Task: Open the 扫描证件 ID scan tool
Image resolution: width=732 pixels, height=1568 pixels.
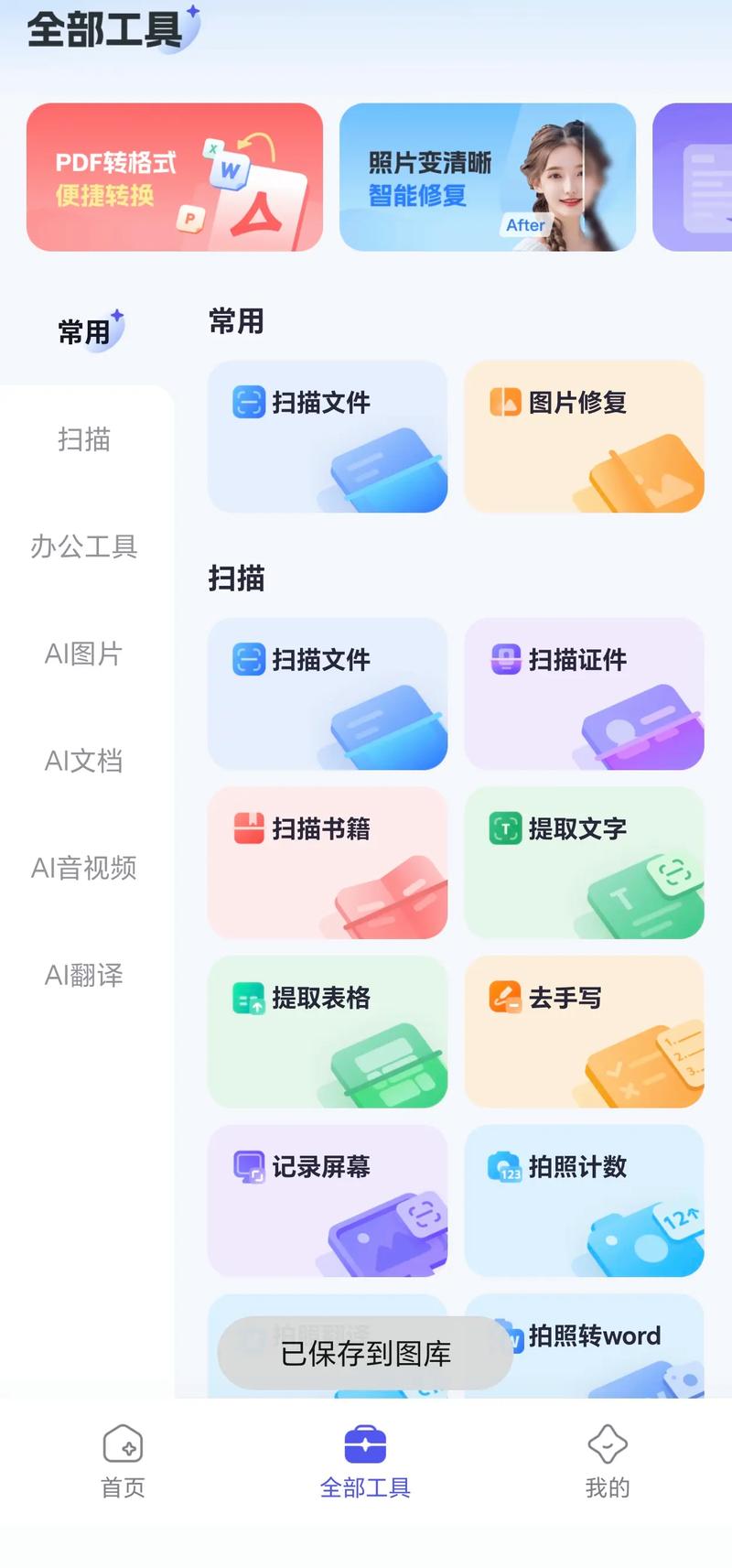Action: [x=583, y=694]
